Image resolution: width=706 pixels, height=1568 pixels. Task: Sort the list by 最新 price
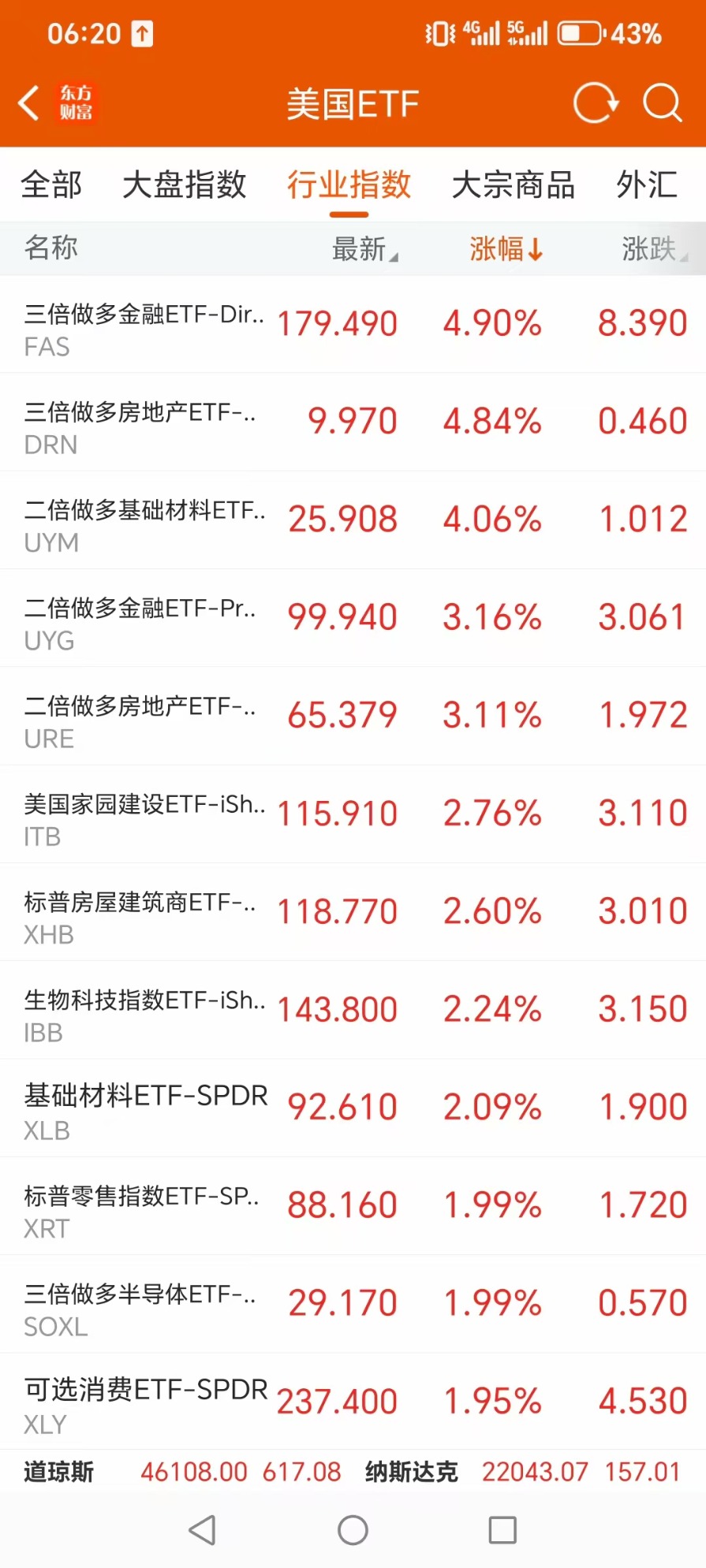coord(365,248)
